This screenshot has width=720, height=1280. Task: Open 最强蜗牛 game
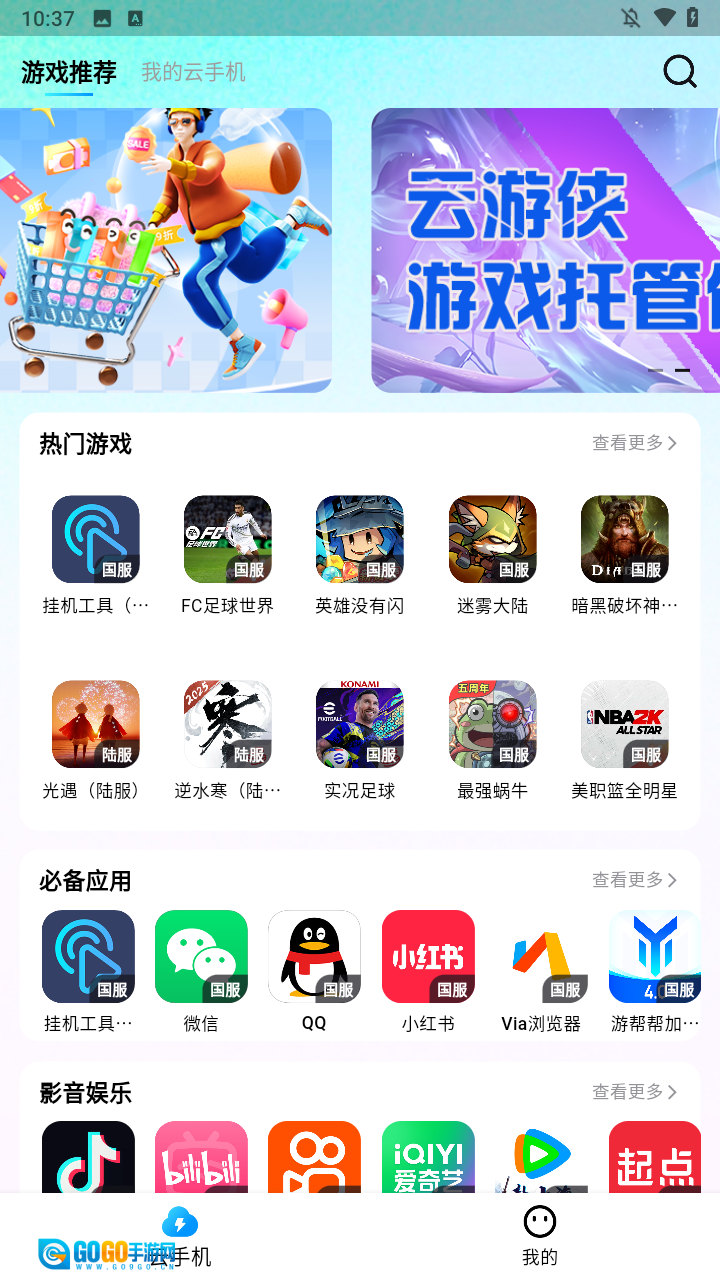pos(492,725)
